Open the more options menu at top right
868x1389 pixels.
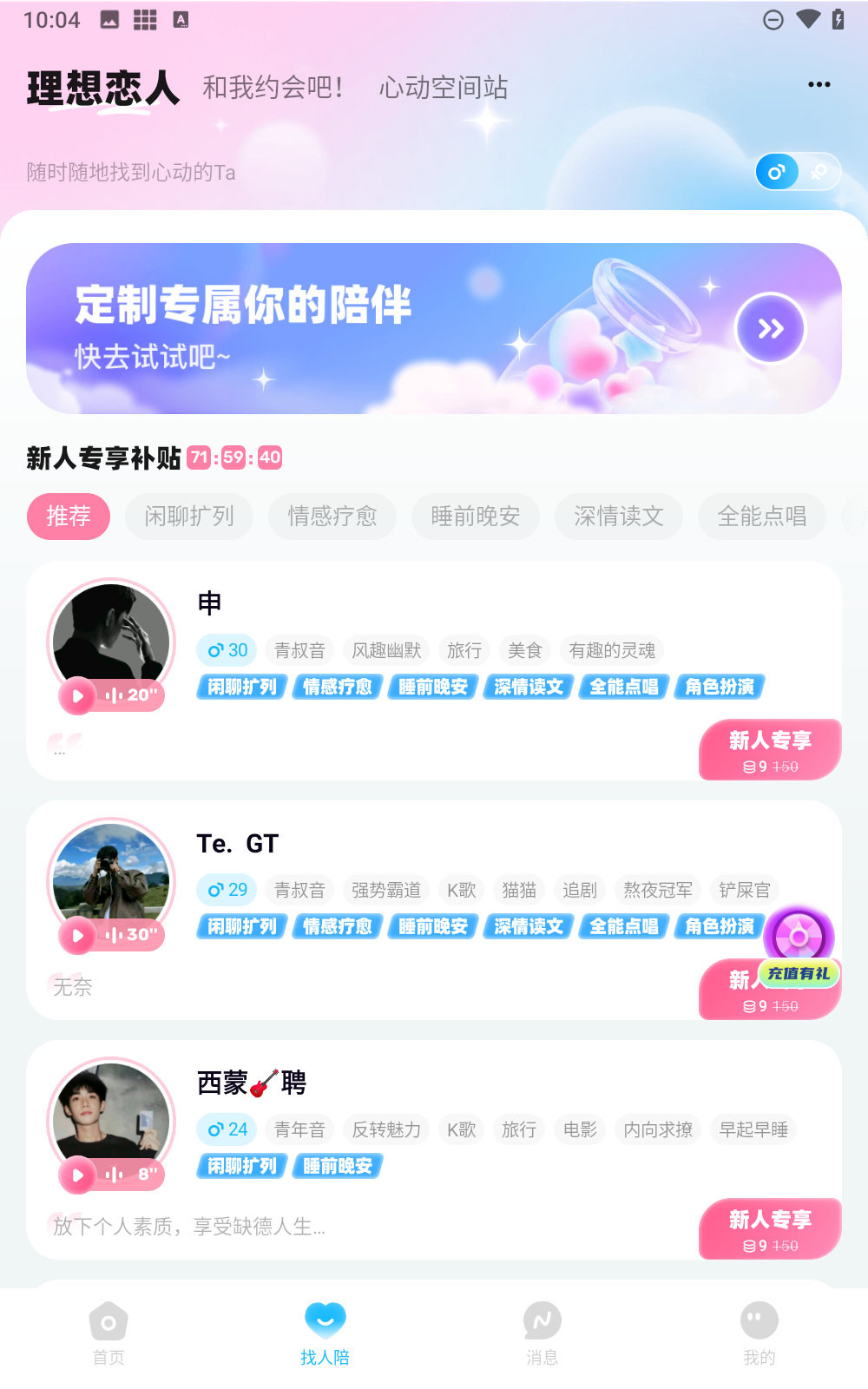pos(818,85)
